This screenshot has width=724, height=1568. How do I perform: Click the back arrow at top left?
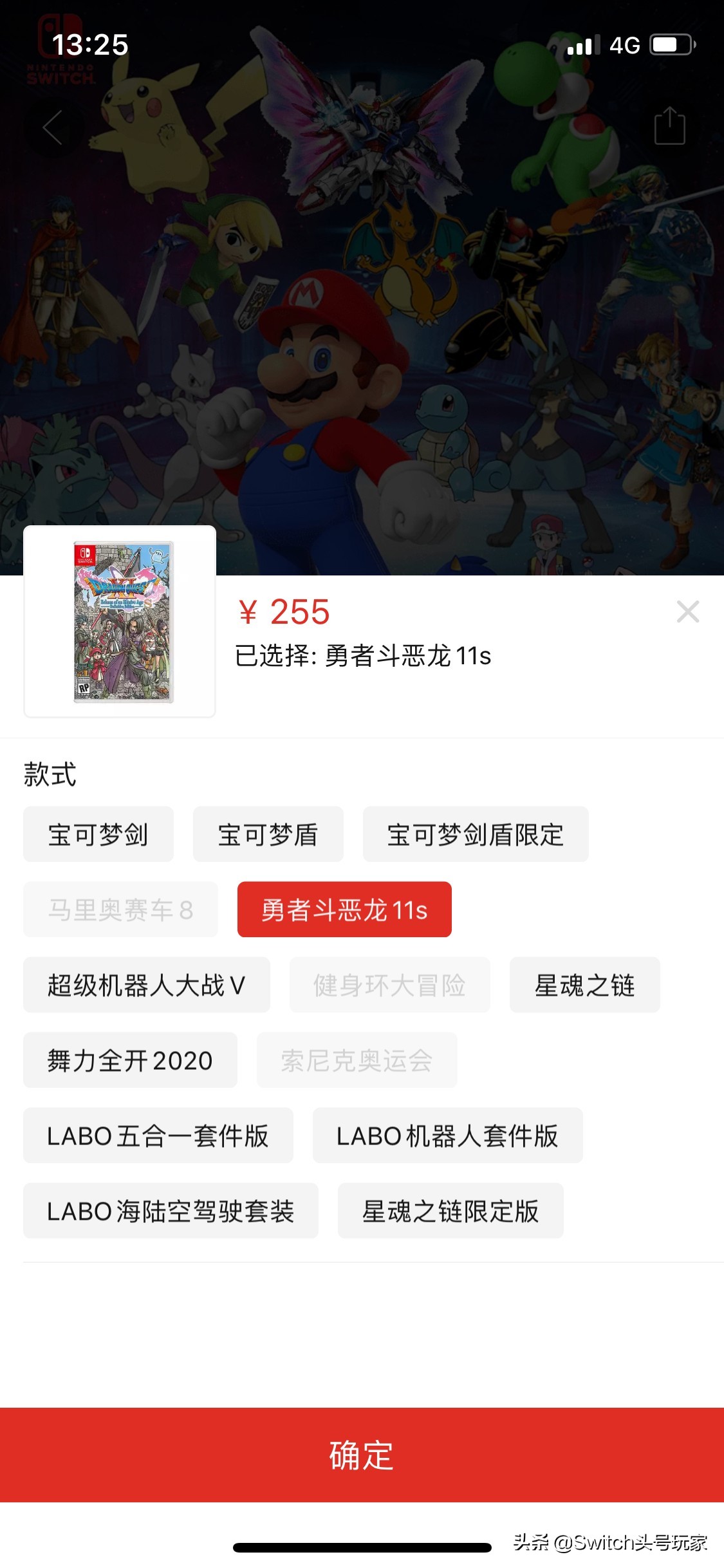(51, 126)
